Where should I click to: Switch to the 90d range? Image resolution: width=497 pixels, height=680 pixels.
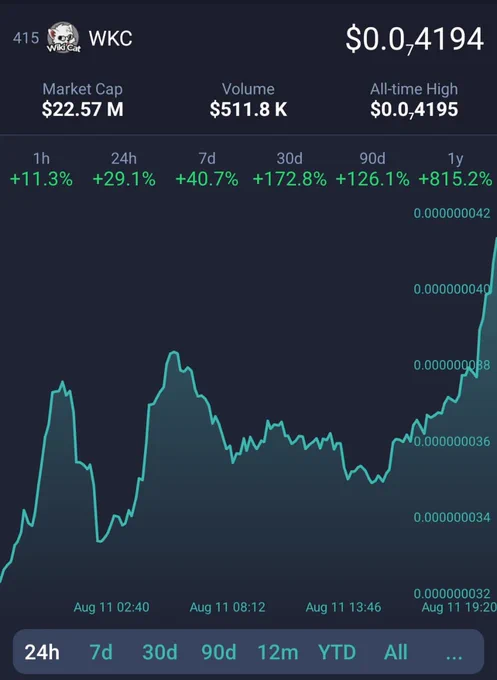point(219,652)
